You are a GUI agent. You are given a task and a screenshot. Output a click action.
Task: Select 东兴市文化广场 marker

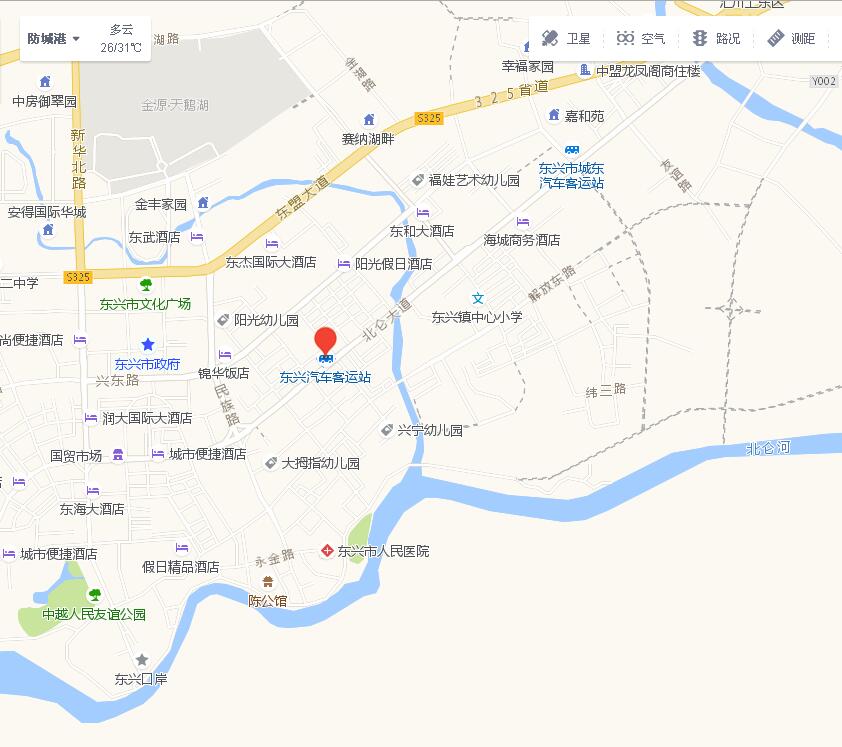click(146, 285)
